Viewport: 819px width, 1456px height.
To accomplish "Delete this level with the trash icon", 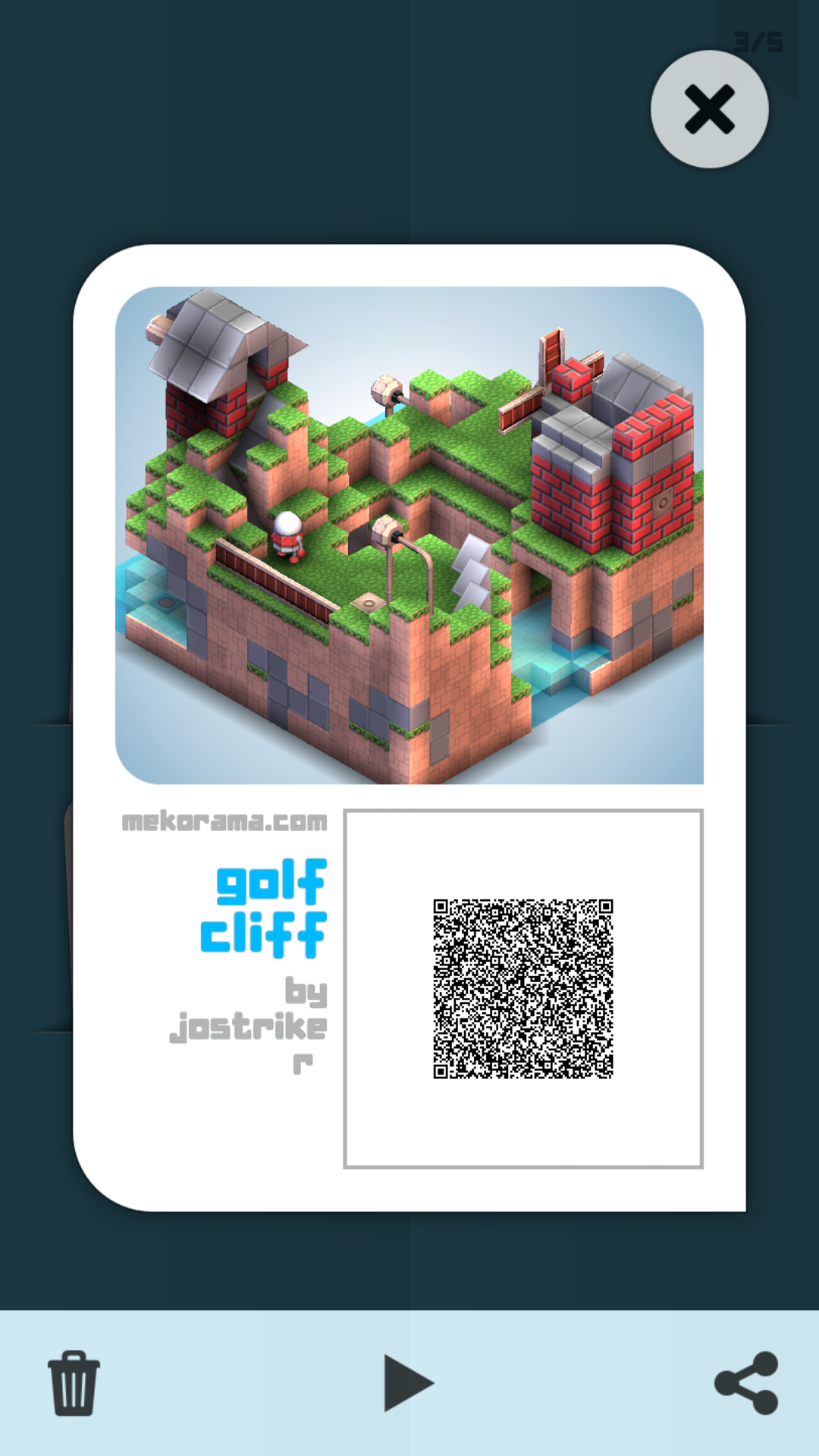I will point(74,1382).
